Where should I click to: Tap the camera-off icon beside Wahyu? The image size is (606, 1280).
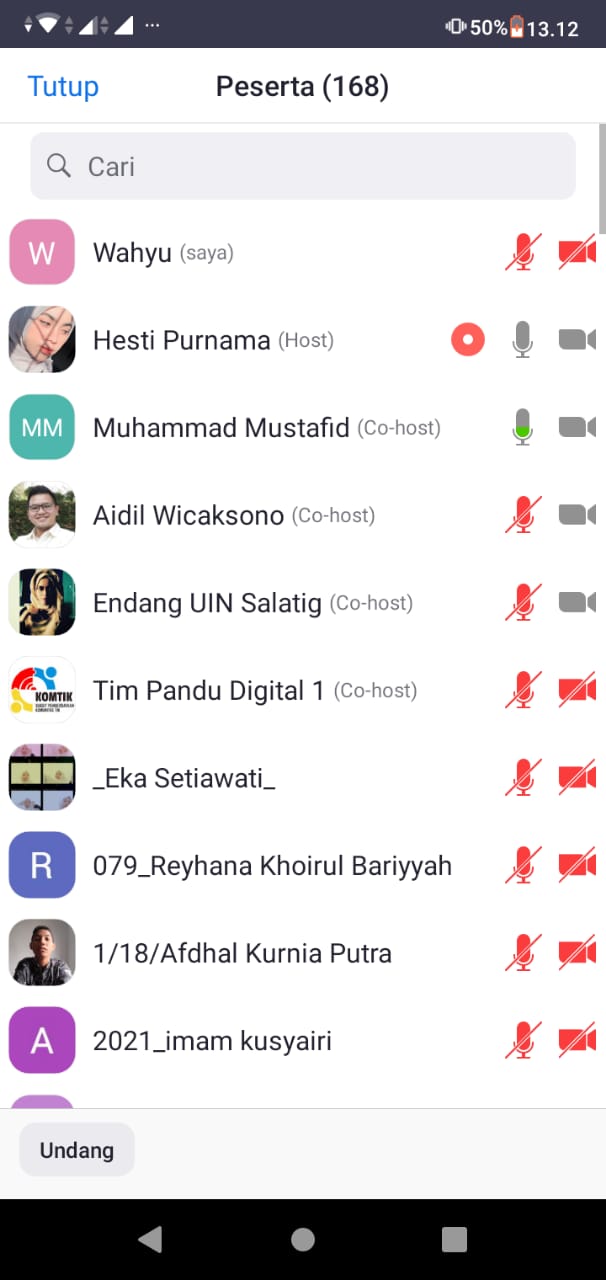click(x=577, y=253)
